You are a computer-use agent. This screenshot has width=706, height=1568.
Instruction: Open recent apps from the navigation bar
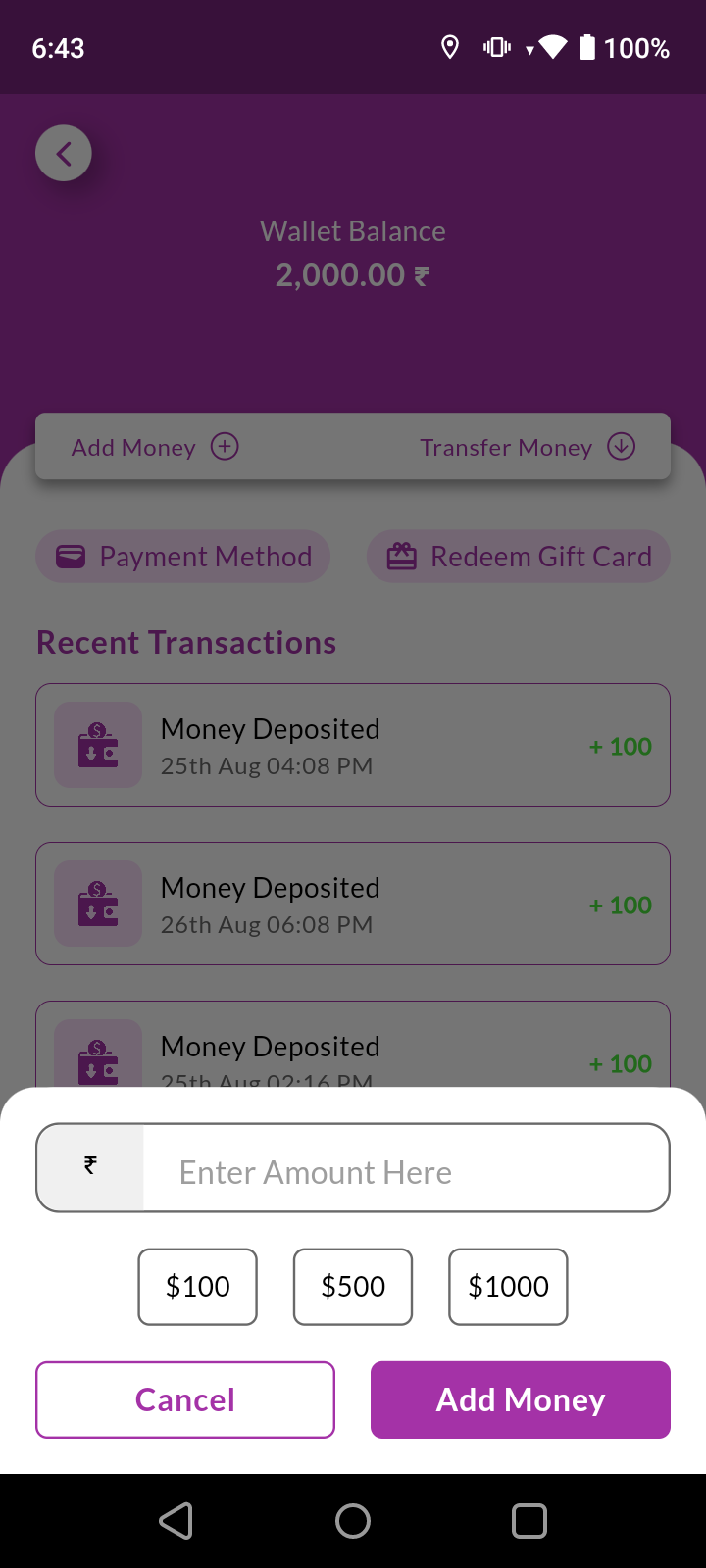[x=529, y=1521]
